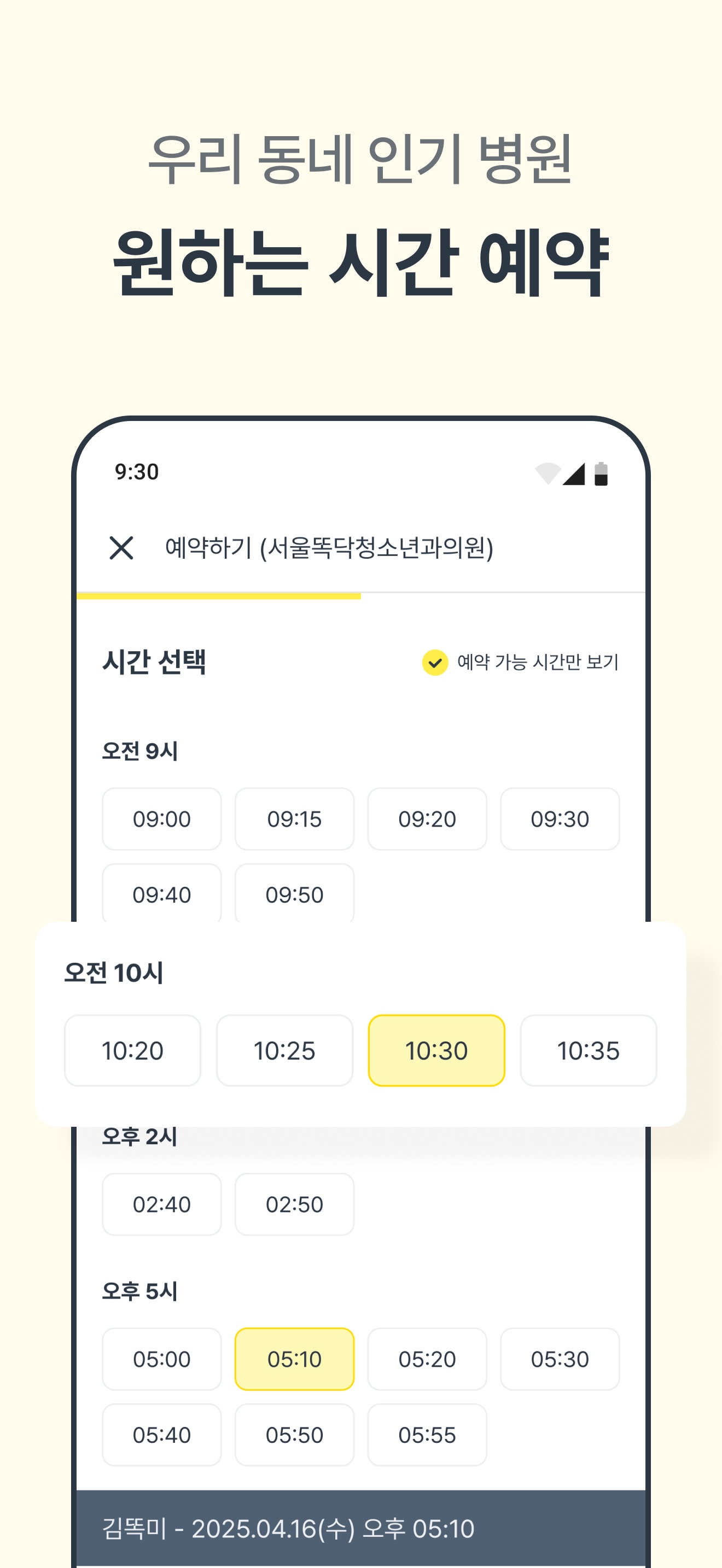Close the 예약하기 booking screen
The image size is (722, 1568).
pos(122,549)
